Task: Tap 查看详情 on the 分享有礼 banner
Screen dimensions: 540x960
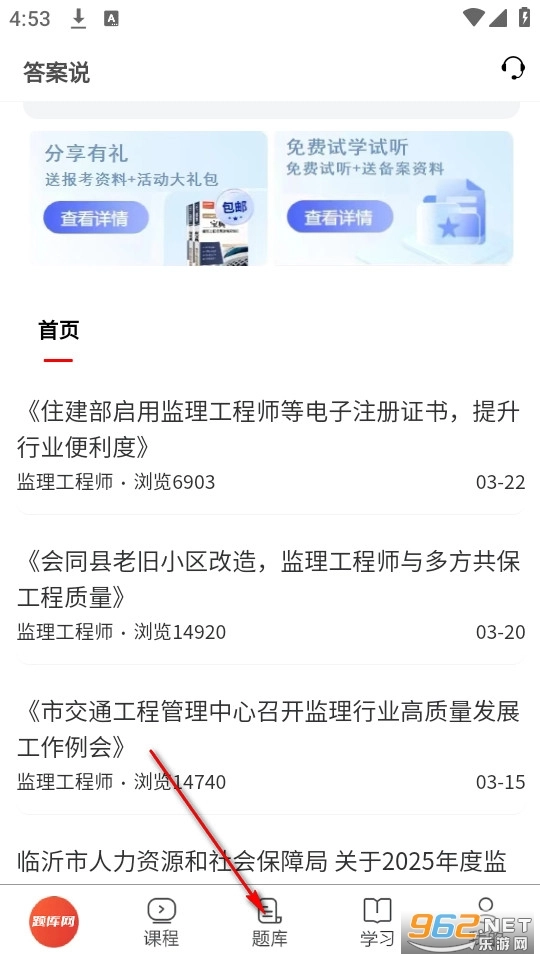Action: point(96,218)
